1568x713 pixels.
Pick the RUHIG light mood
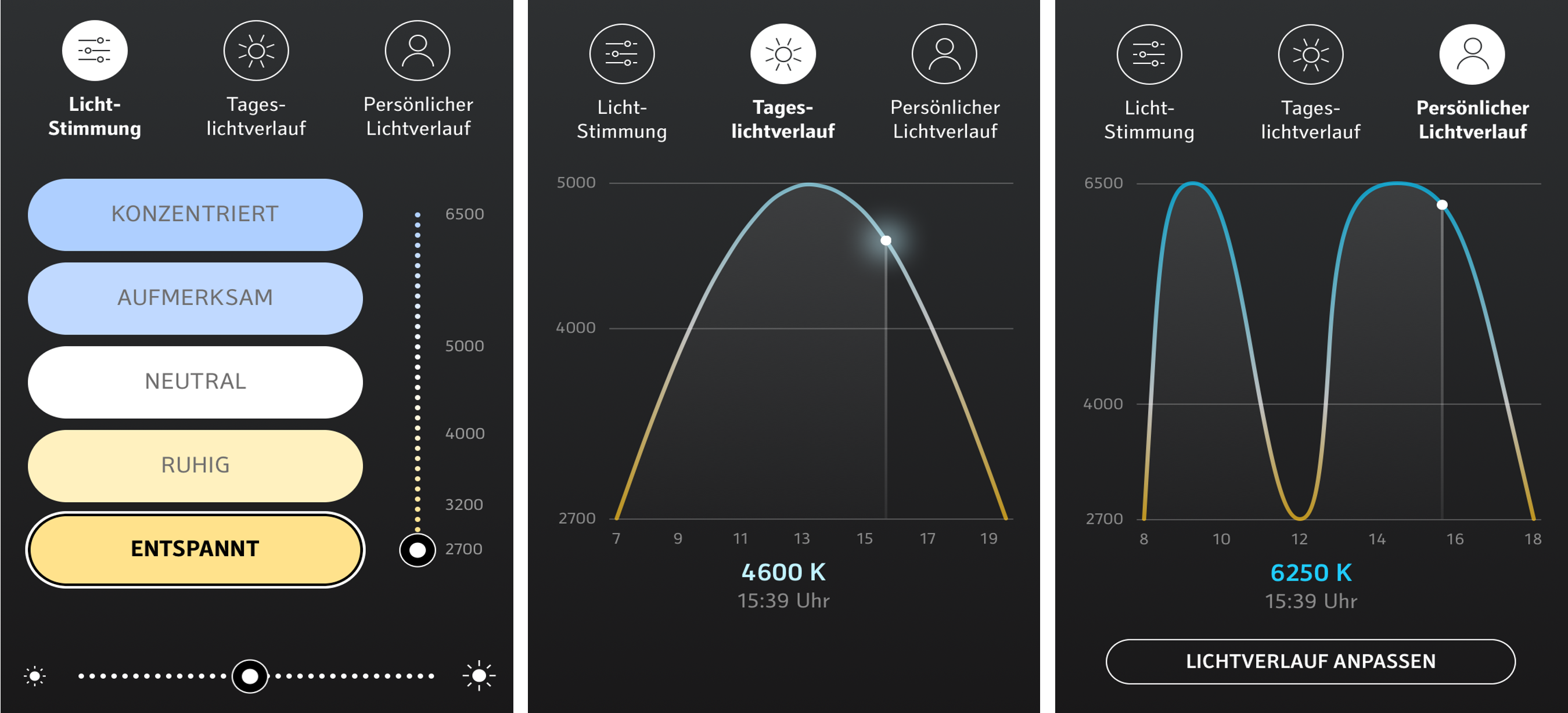tap(195, 466)
